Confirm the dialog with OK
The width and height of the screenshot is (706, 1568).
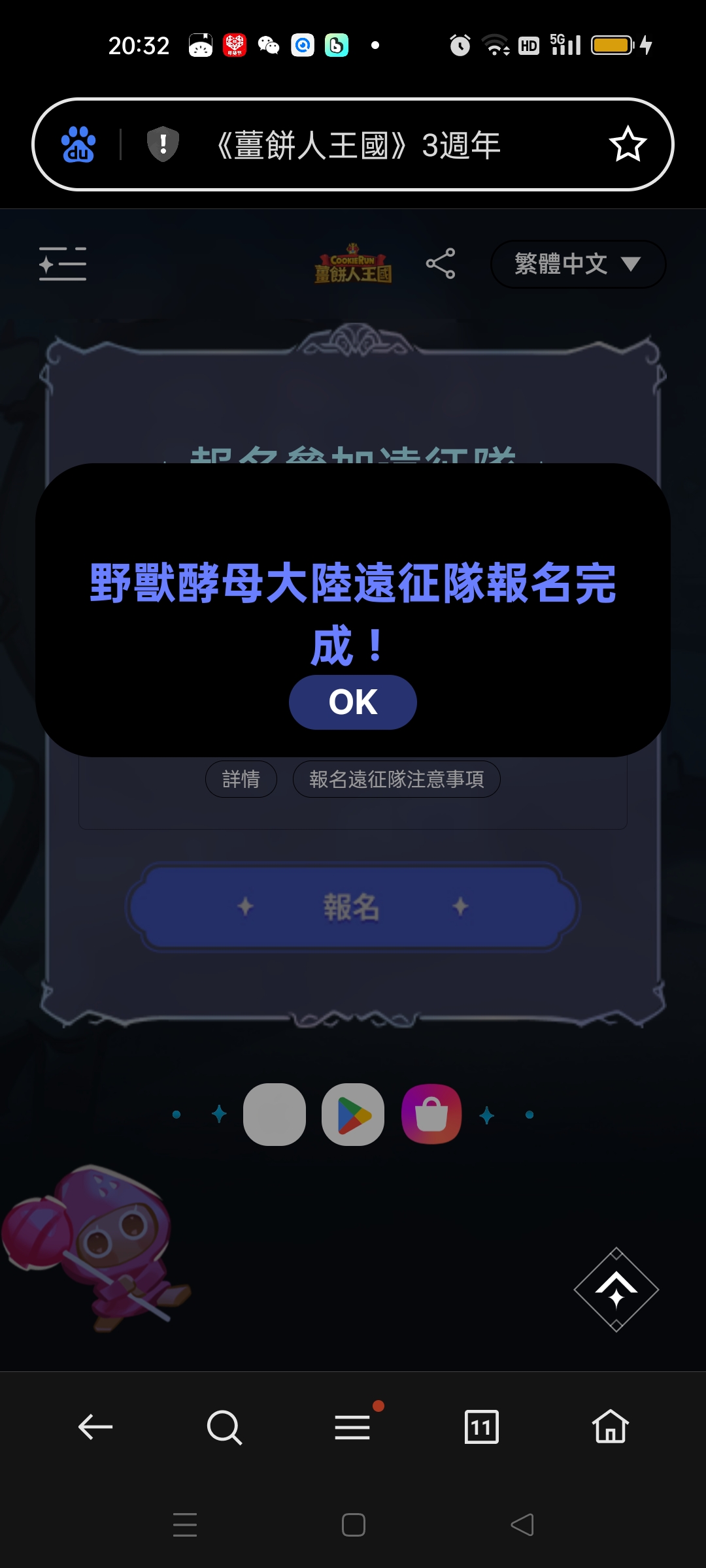353,702
